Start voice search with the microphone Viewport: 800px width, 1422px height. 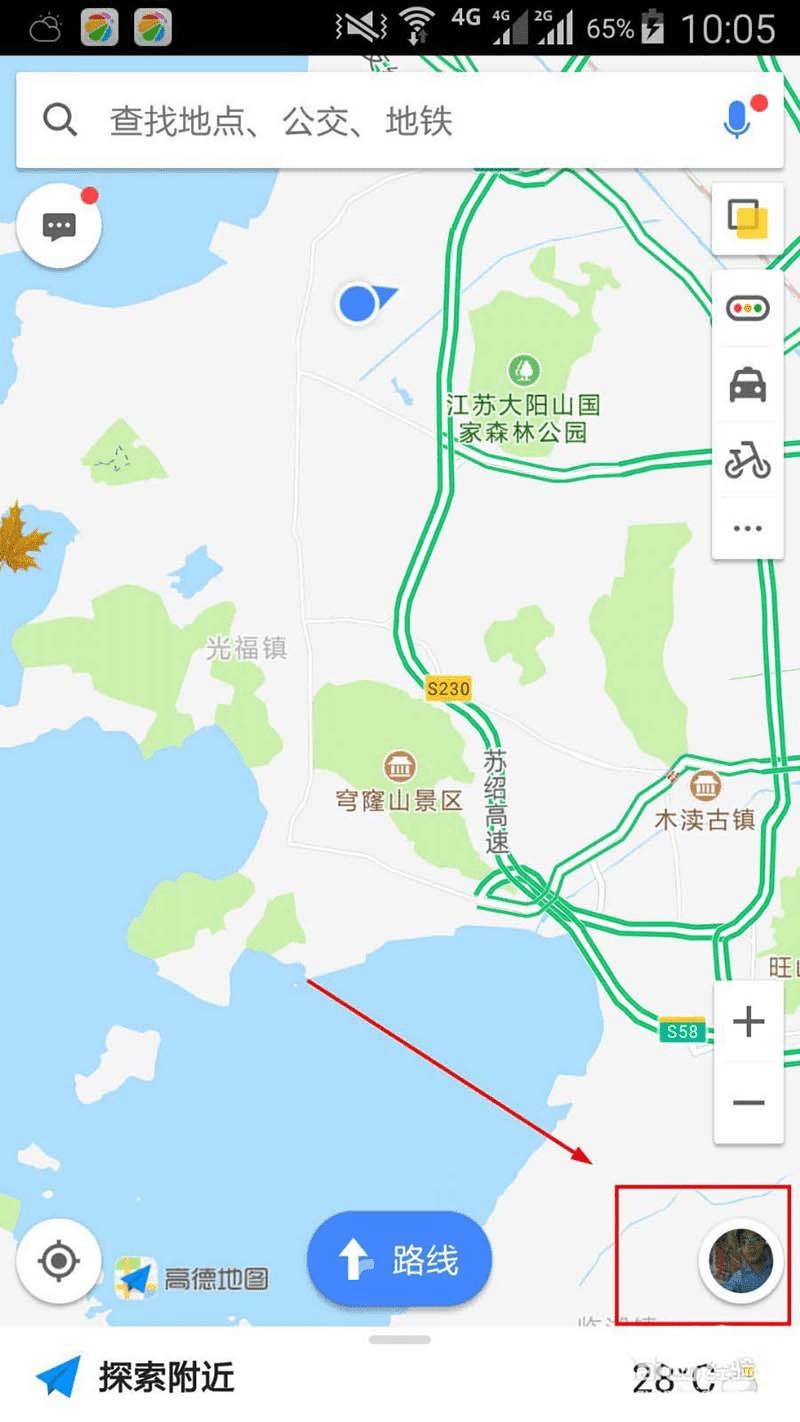coord(738,120)
